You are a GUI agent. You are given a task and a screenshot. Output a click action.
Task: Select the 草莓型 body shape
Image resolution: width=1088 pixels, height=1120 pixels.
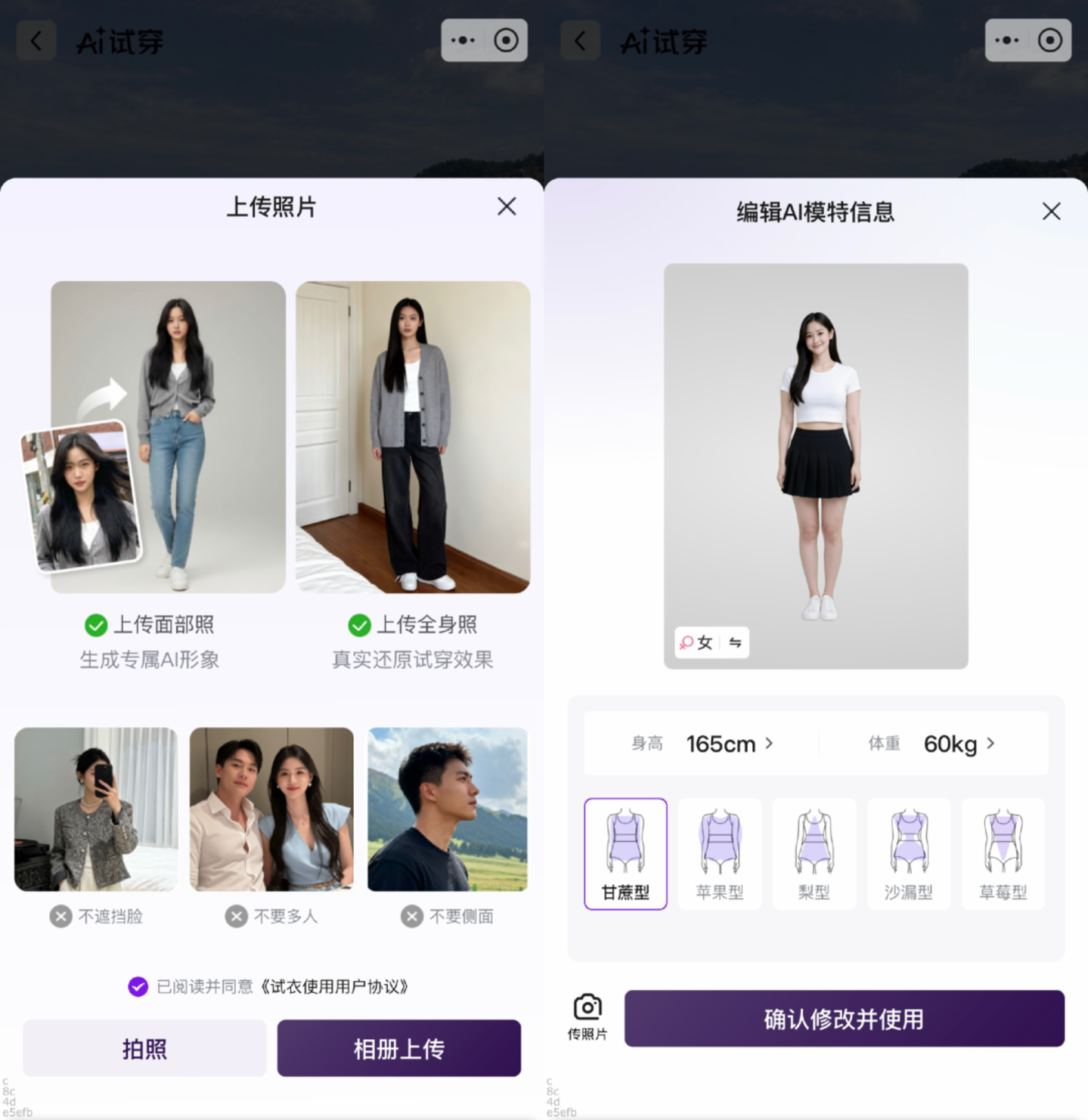point(1003,854)
